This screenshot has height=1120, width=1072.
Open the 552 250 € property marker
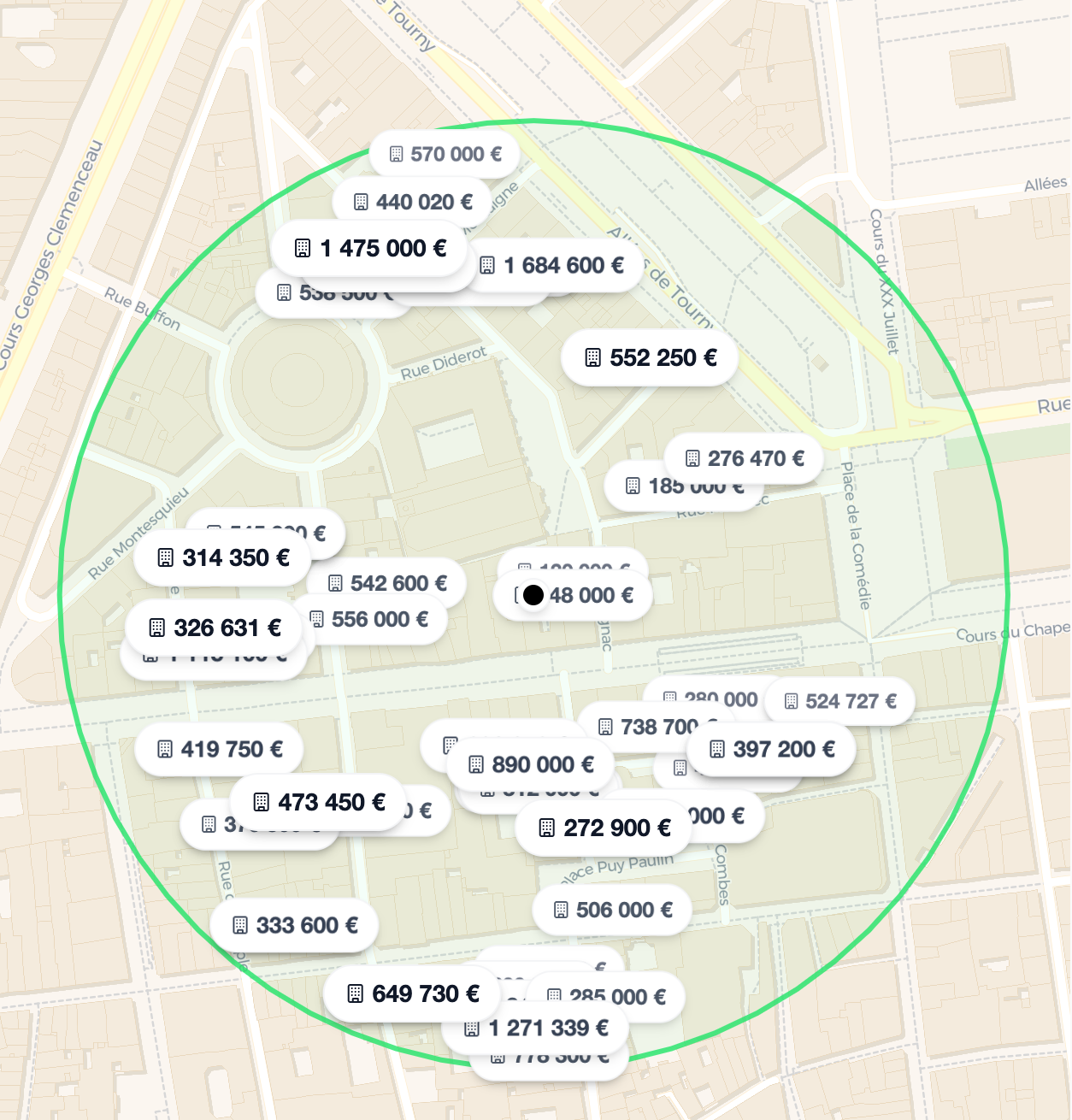pyautogui.click(x=651, y=358)
